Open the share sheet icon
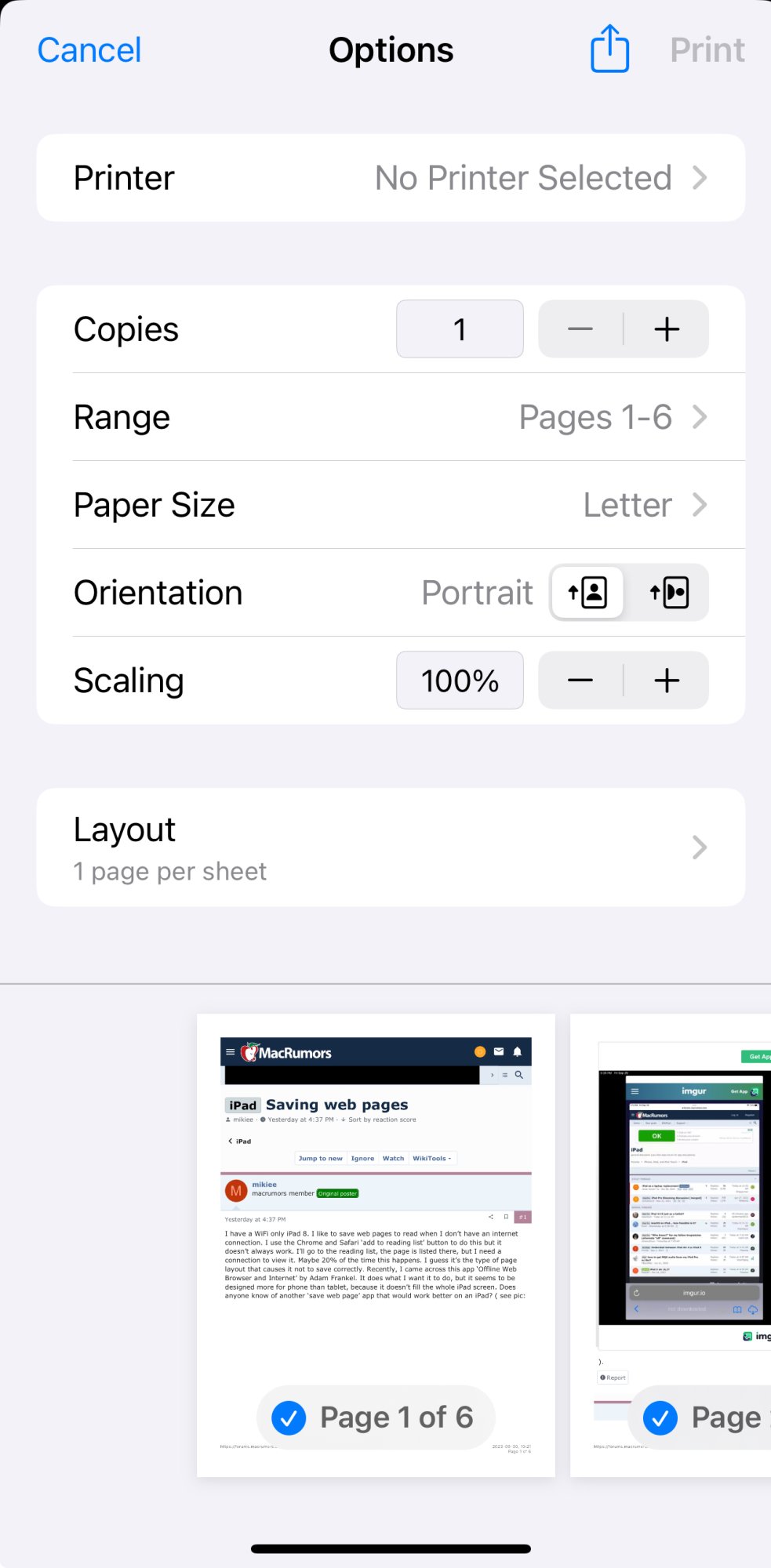This screenshot has height=1568, width=771. pos(609,49)
